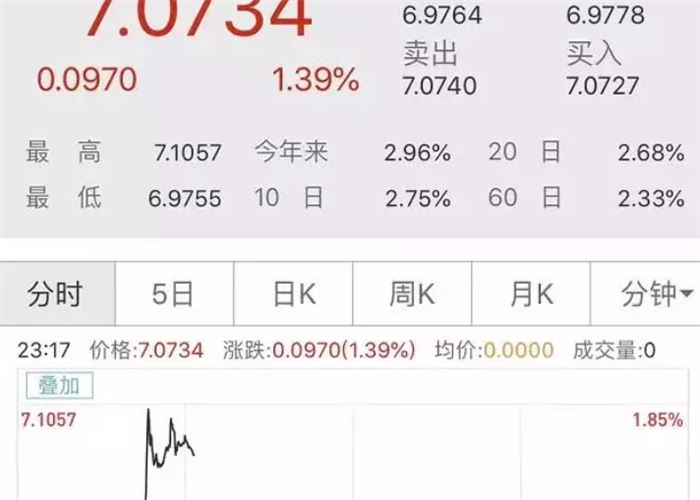Show the 月K chart tab
Viewport: 700px width, 500px height.
(x=531, y=295)
